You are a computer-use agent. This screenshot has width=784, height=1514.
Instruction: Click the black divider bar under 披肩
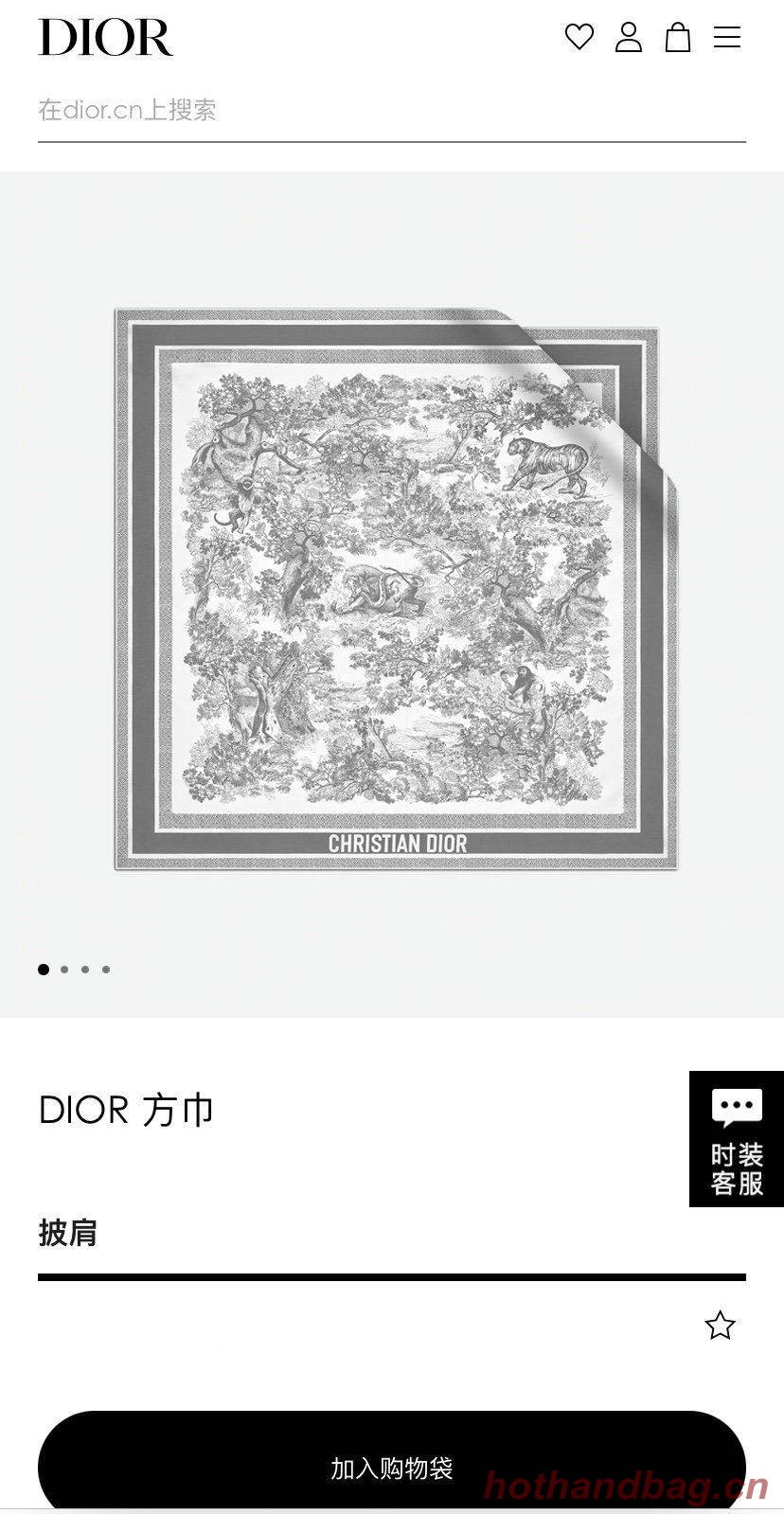(392, 1276)
